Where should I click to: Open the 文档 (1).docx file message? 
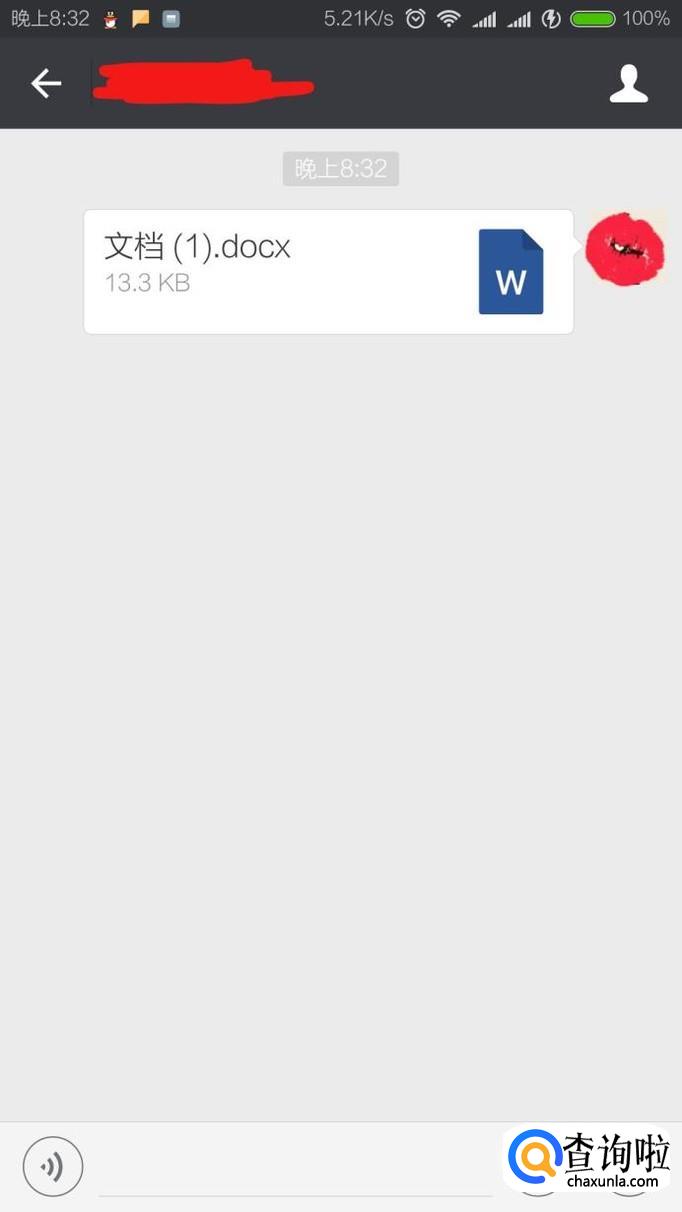[x=328, y=272]
